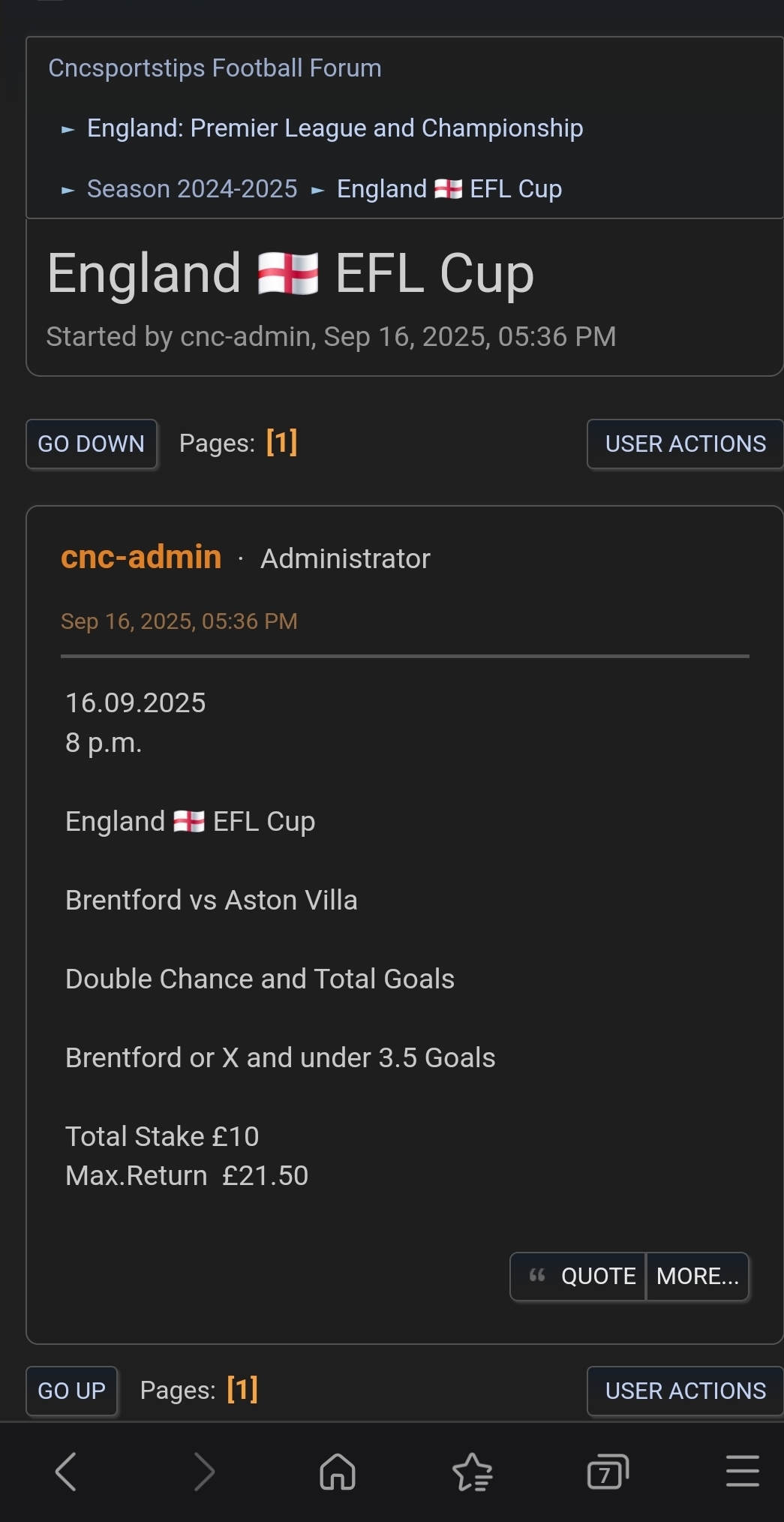784x1522 pixels.
Task: Open post timestamp Sep 16, 2025 link
Action: [x=179, y=621]
